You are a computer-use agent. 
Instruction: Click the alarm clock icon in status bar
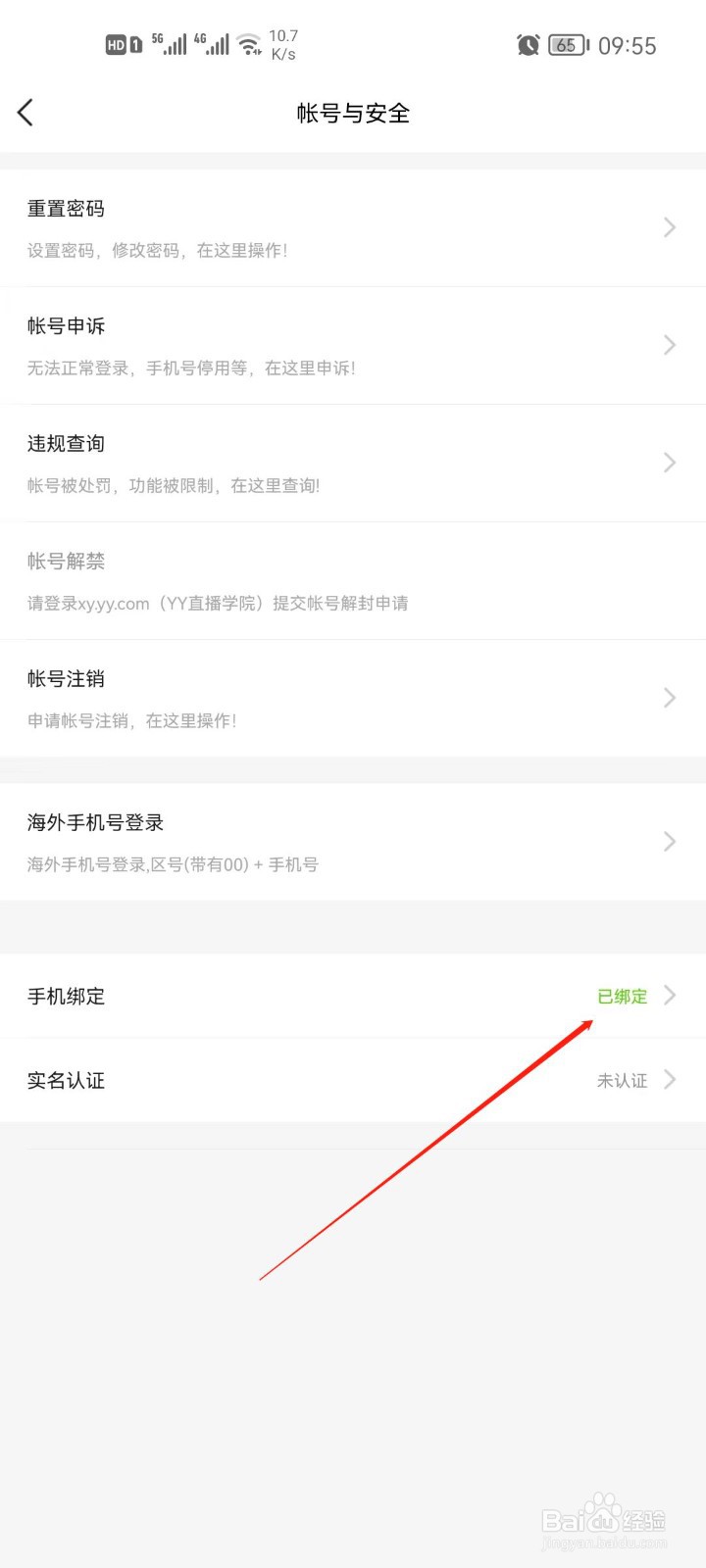pyautogui.click(x=529, y=44)
